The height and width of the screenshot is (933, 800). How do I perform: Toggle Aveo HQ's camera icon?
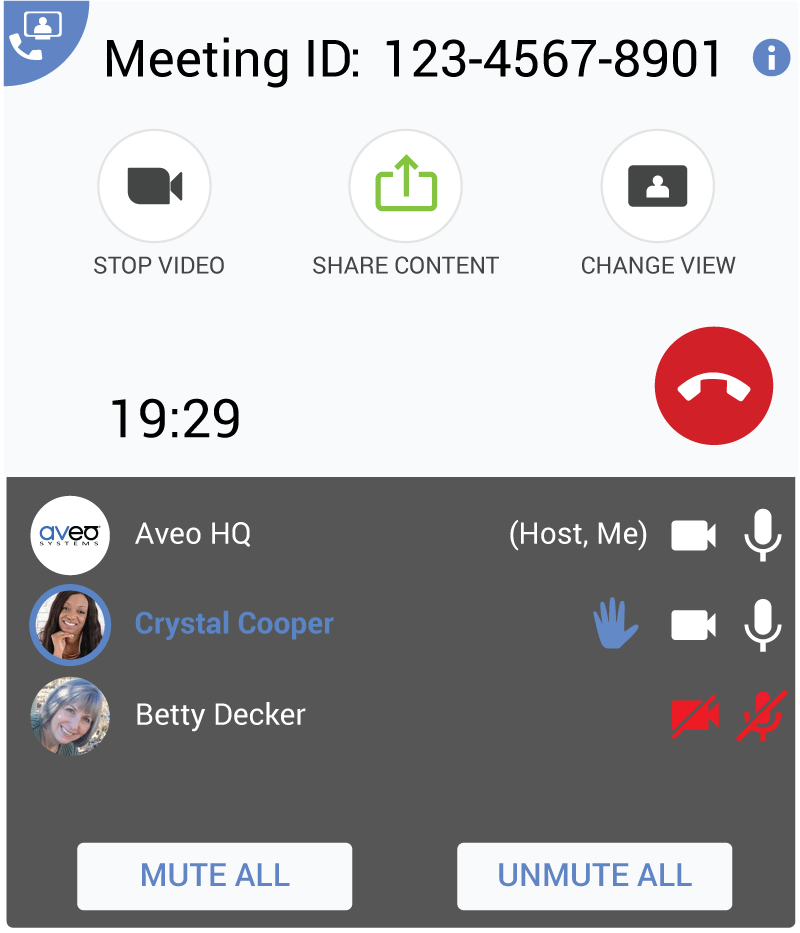[693, 535]
